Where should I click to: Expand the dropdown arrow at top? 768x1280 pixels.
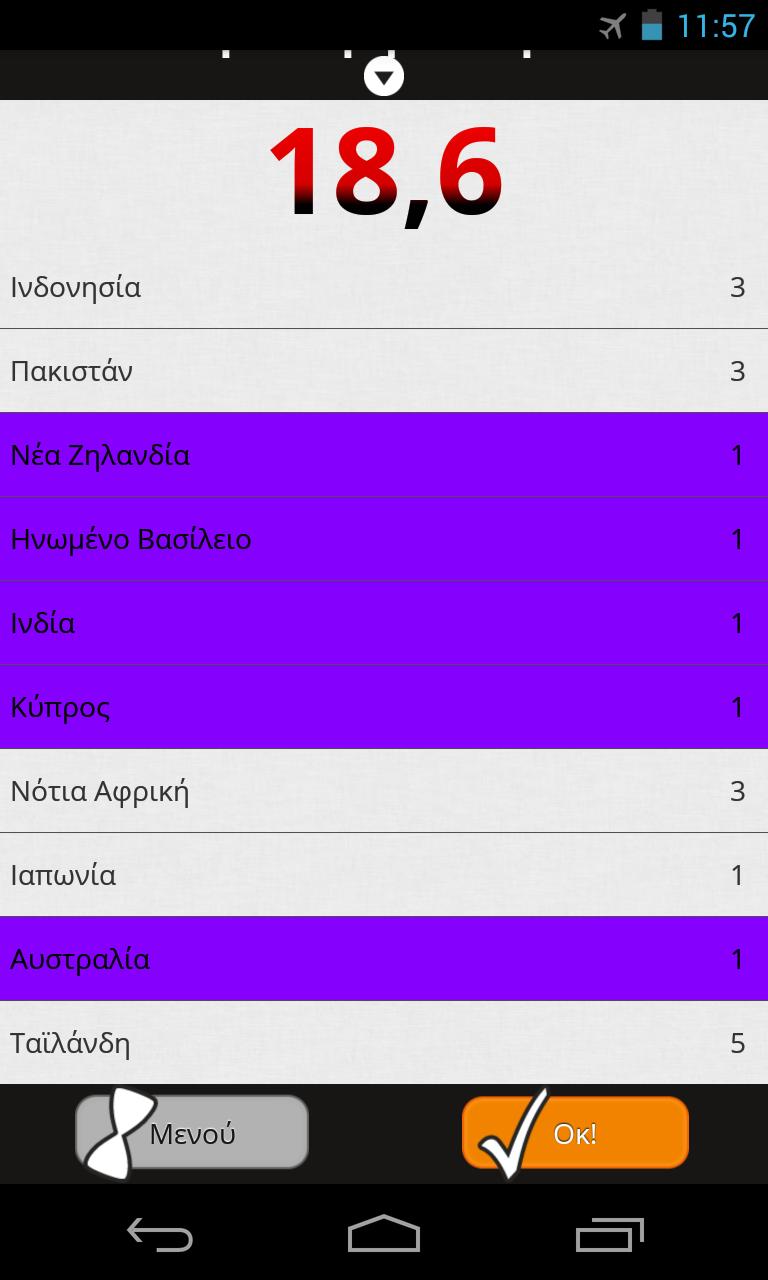(x=384, y=77)
